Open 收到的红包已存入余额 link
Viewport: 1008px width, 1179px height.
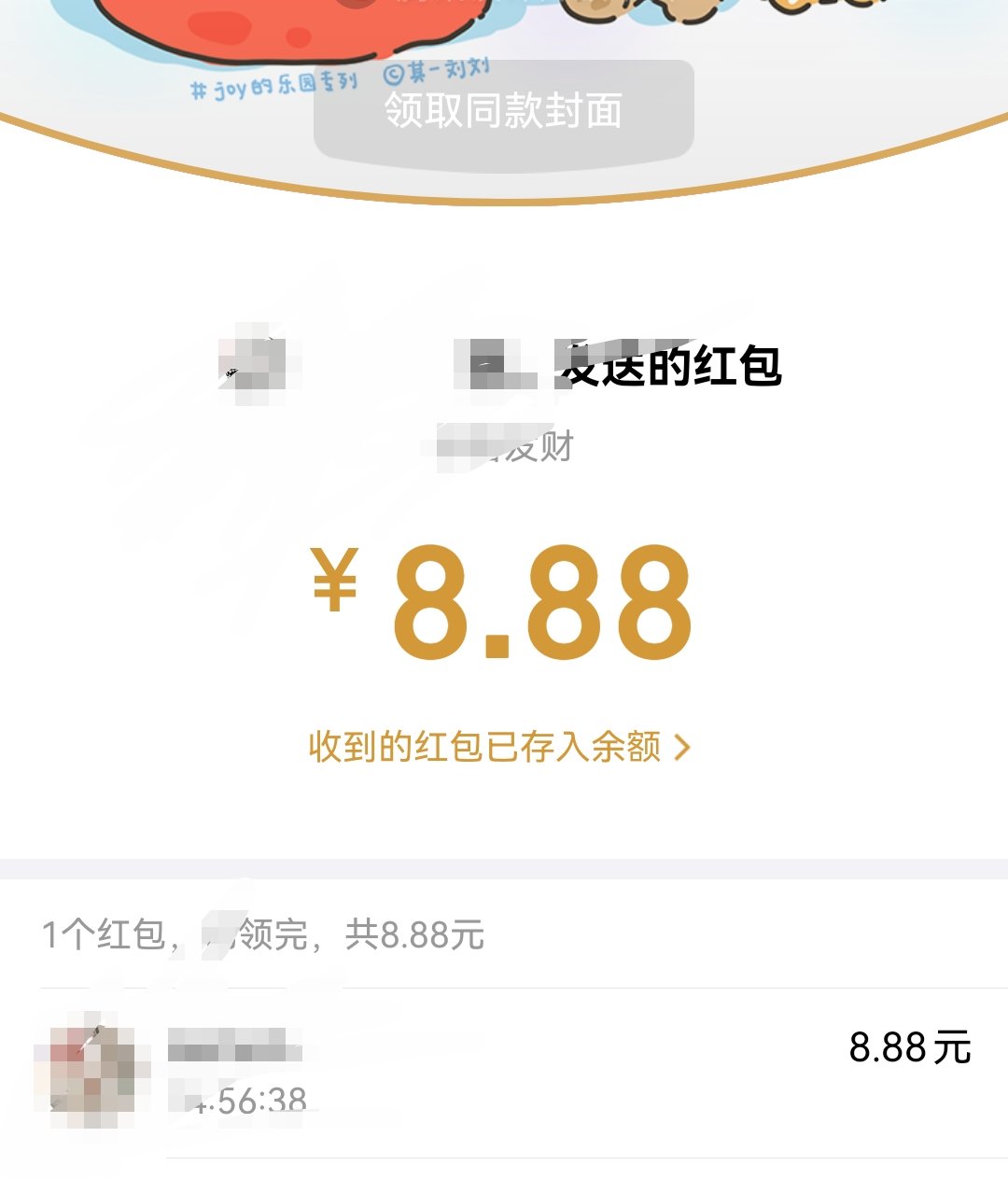pos(498,747)
